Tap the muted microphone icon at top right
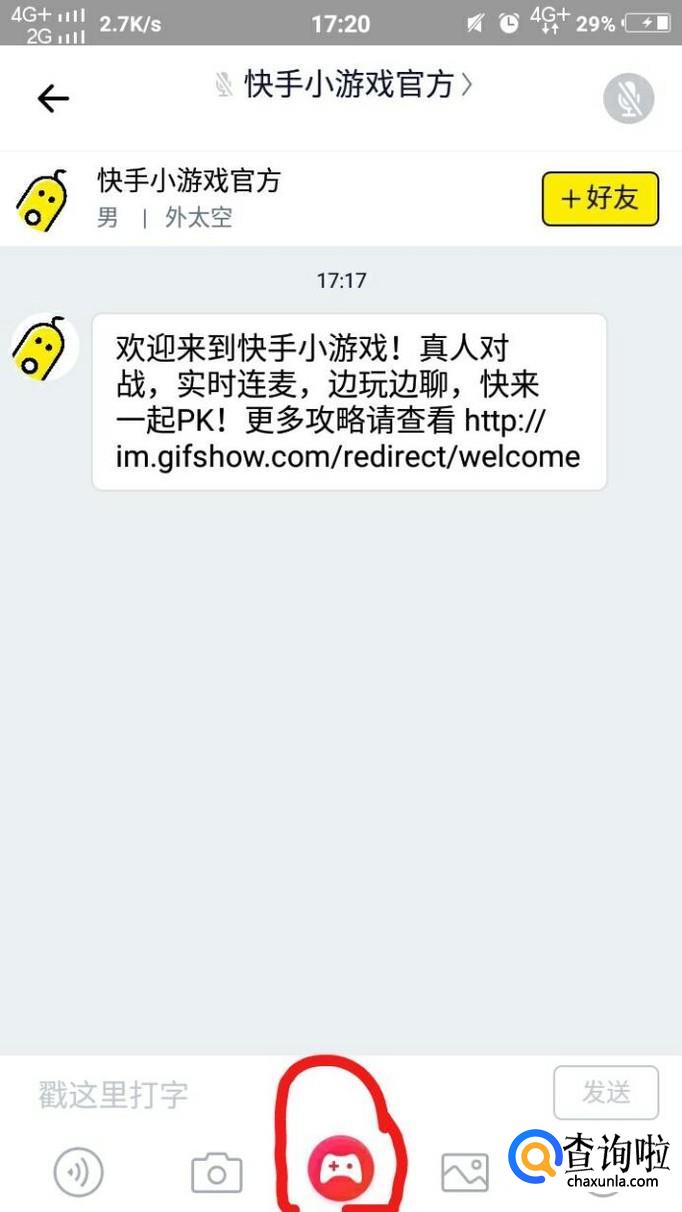Screen dimensions: 682x1212 click(x=628, y=98)
